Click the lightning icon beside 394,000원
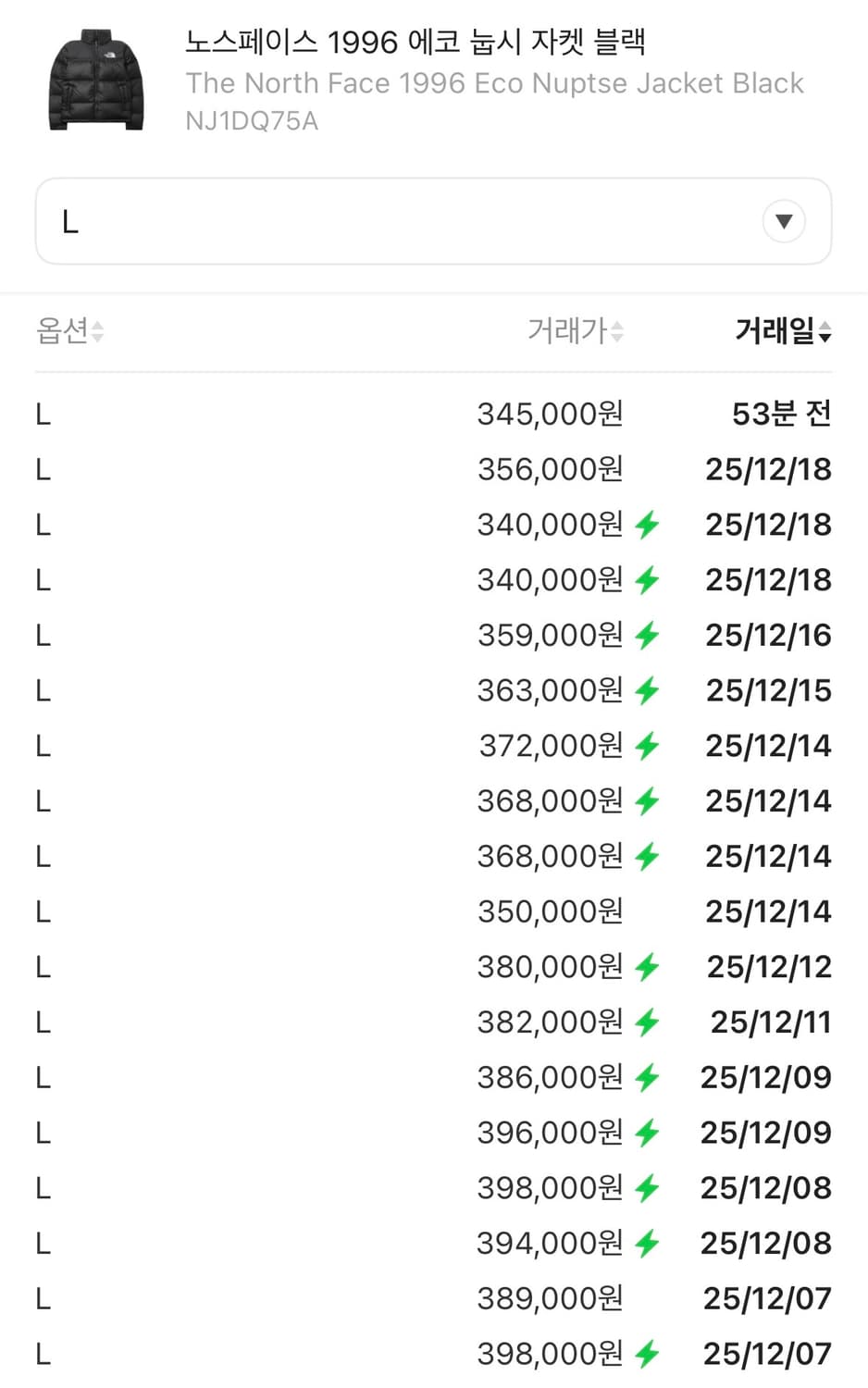Screen dimensions: 868x1388 pos(646,1242)
